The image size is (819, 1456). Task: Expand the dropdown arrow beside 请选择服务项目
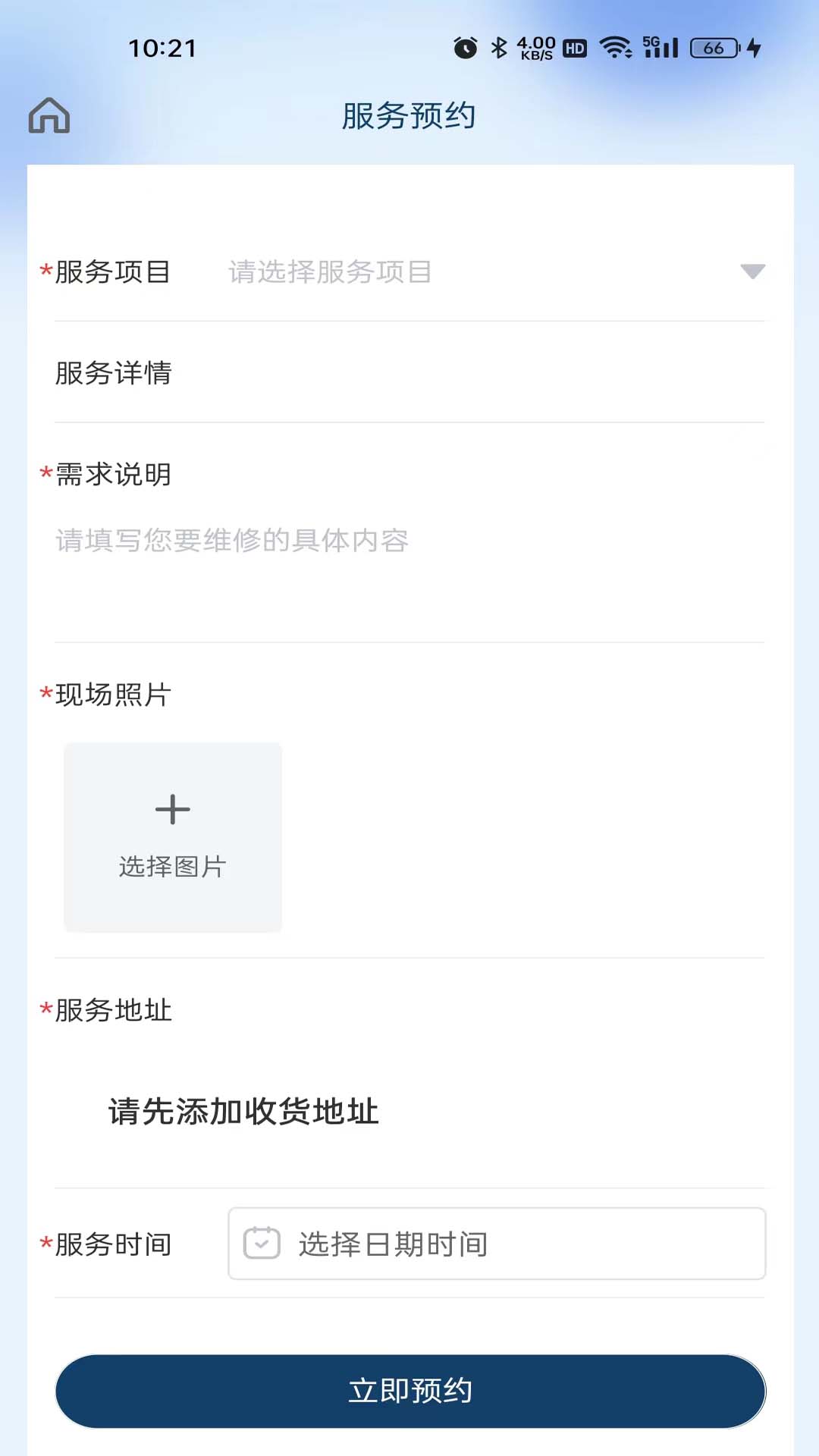(x=753, y=272)
